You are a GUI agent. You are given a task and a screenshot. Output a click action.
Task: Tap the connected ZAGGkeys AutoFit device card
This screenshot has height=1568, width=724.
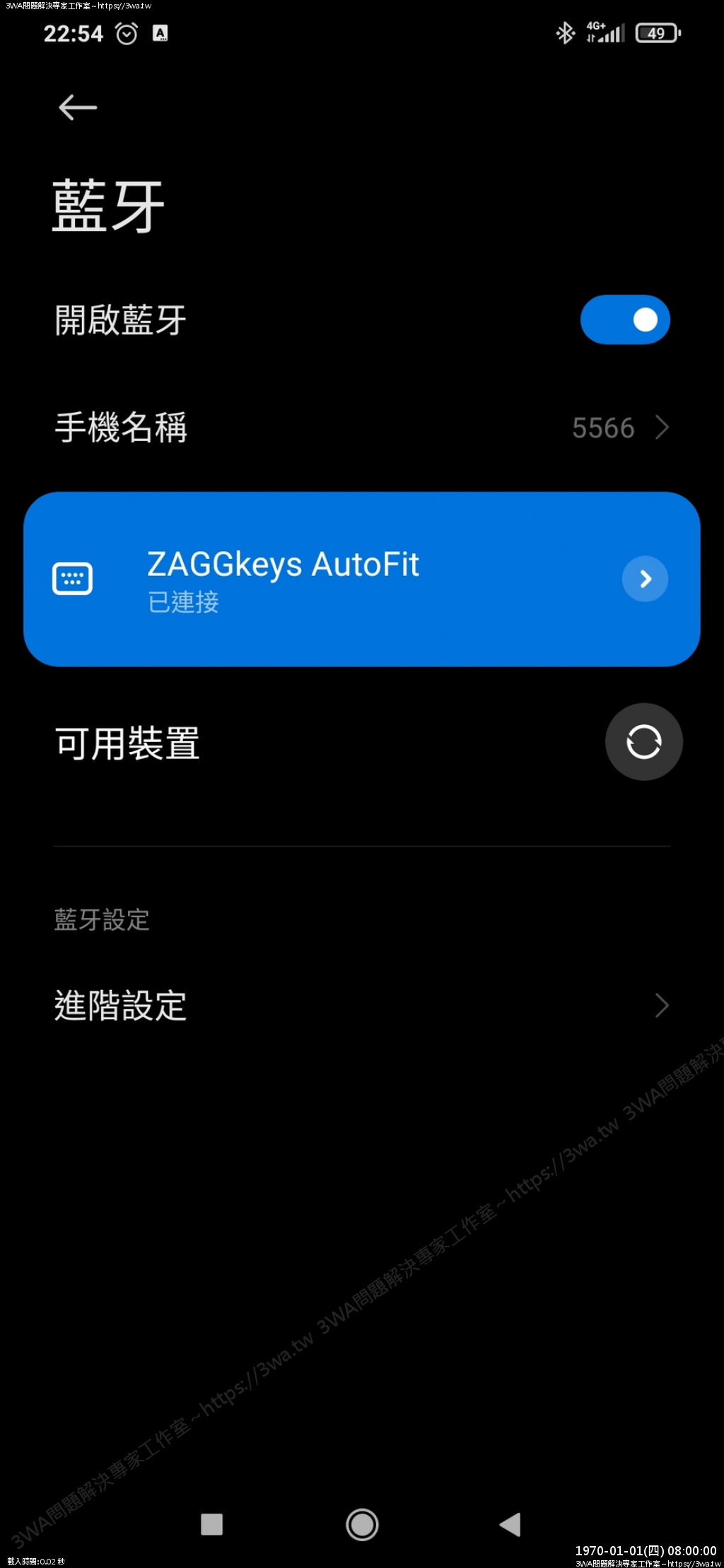(x=318, y=579)
